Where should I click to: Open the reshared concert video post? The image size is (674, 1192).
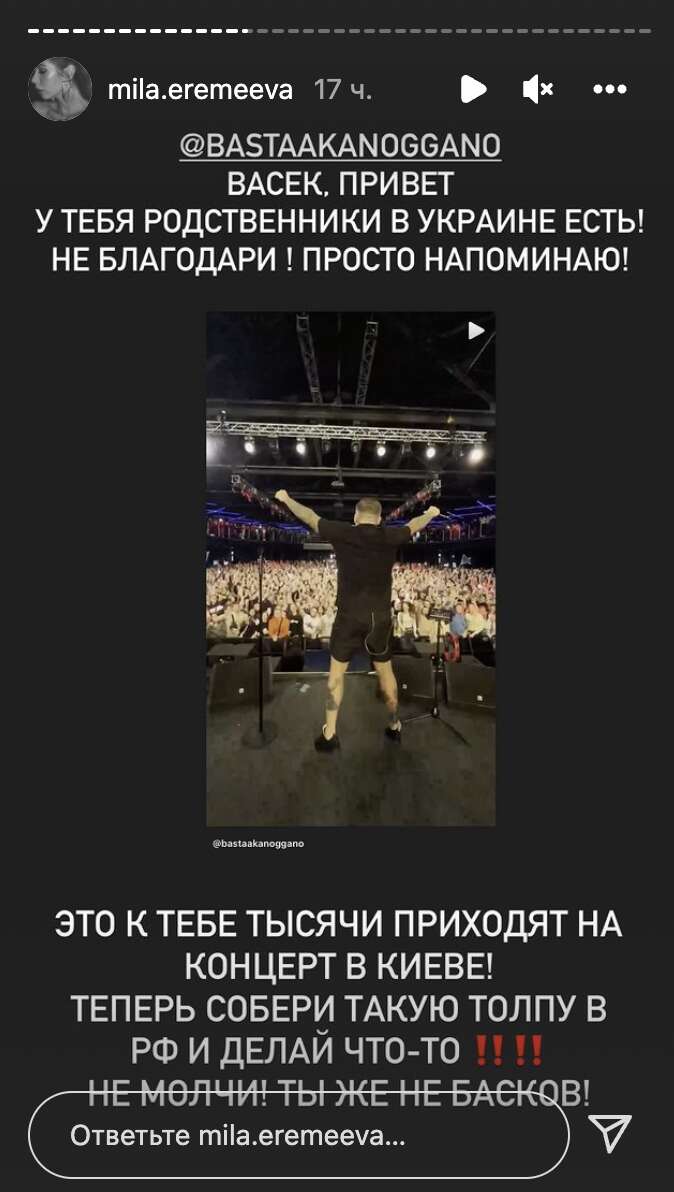350,568
